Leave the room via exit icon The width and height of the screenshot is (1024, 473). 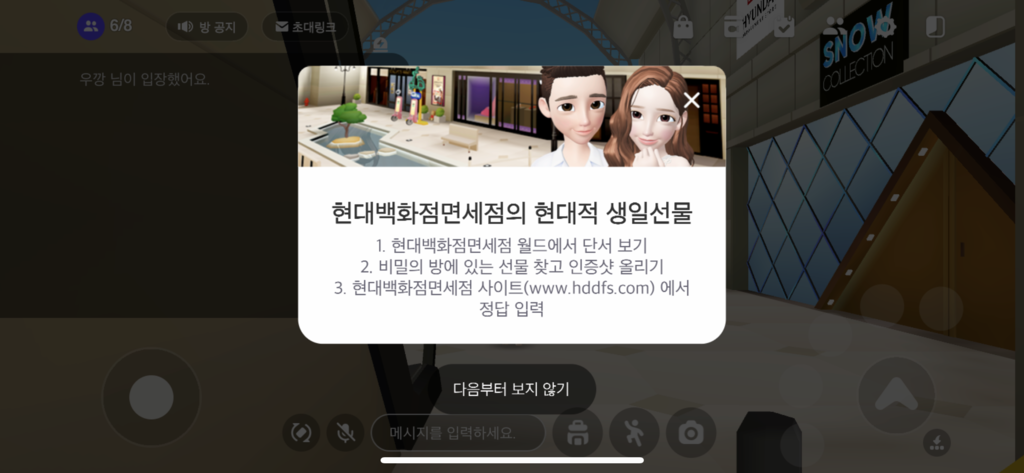[x=935, y=27]
